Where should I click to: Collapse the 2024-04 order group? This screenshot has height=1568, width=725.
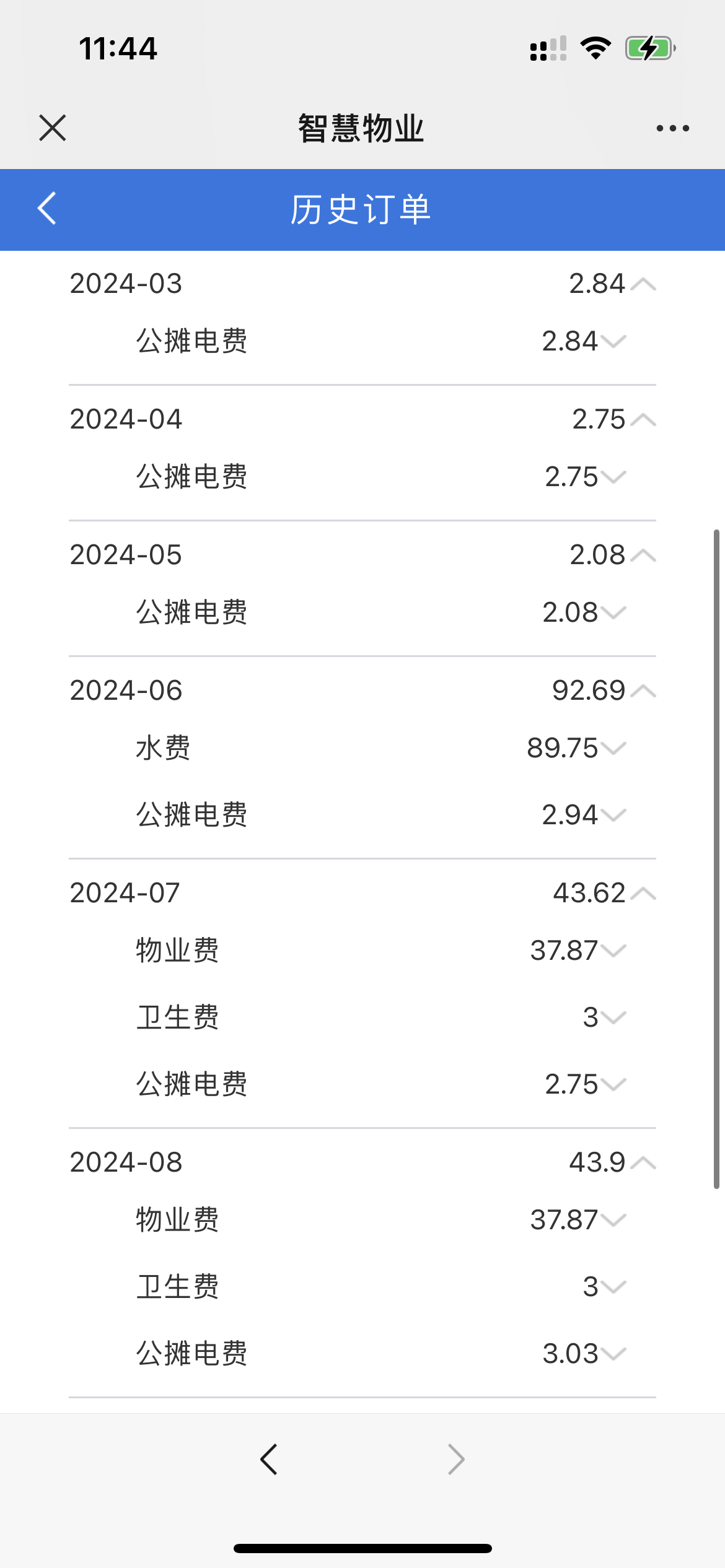(x=644, y=420)
